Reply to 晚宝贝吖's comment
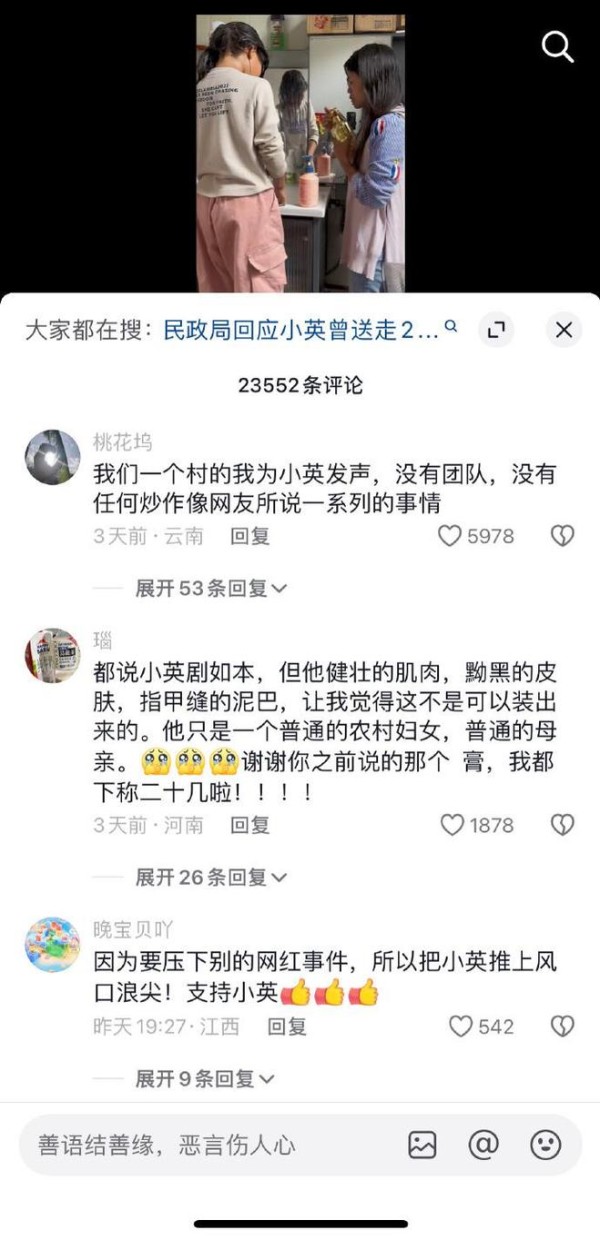 click(286, 1026)
